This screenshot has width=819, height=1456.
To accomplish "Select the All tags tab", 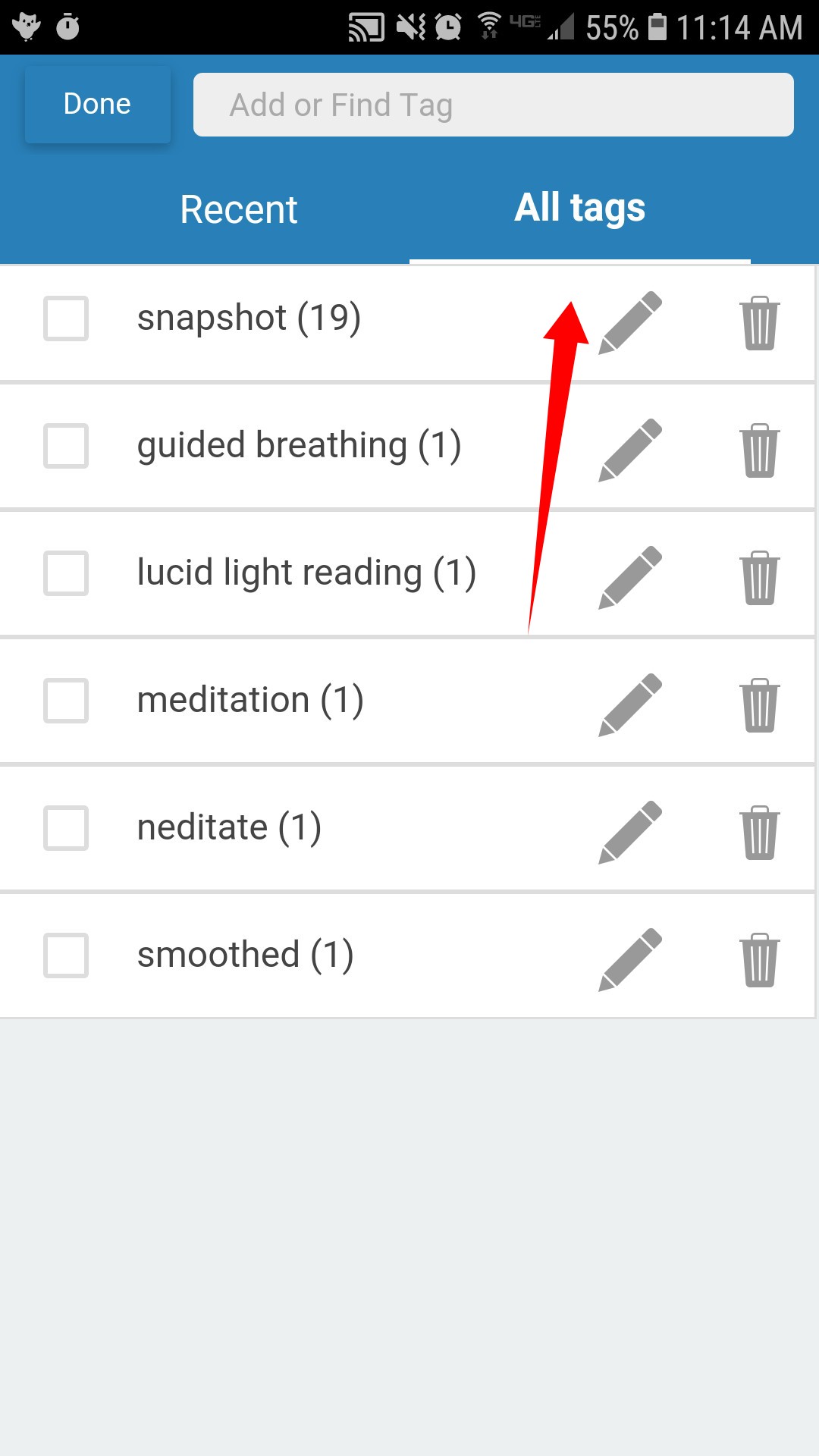I will point(579,208).
